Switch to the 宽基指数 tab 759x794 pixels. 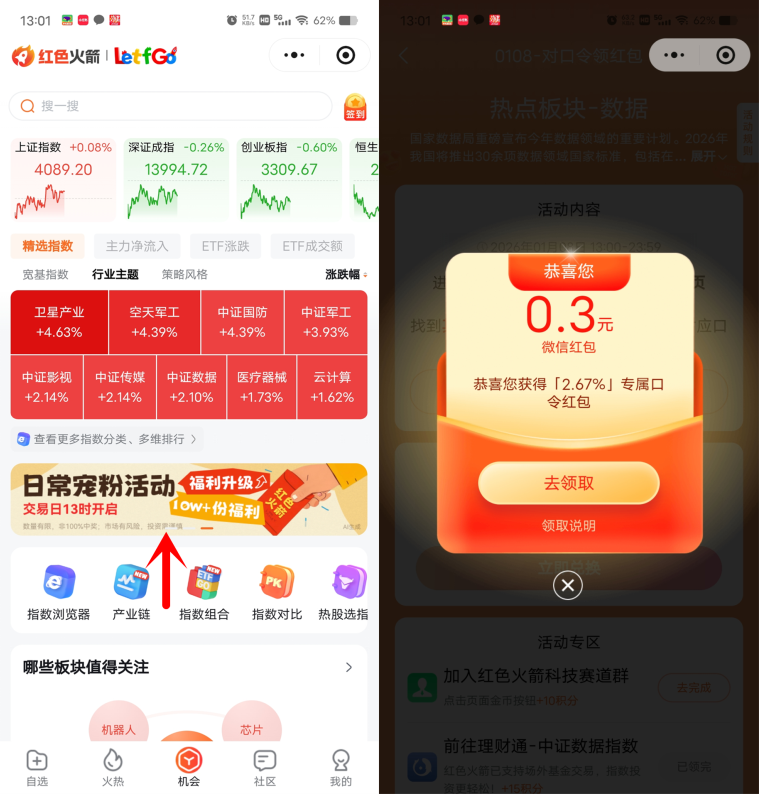pos(46,274)
